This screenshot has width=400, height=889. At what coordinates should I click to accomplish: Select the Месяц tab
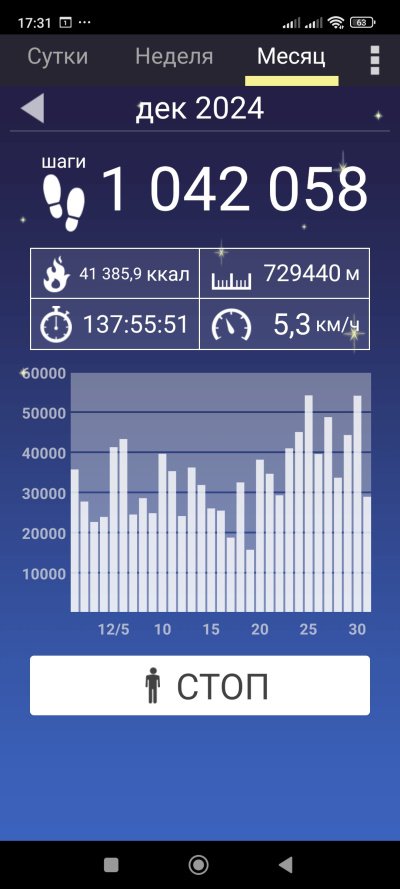291,57
